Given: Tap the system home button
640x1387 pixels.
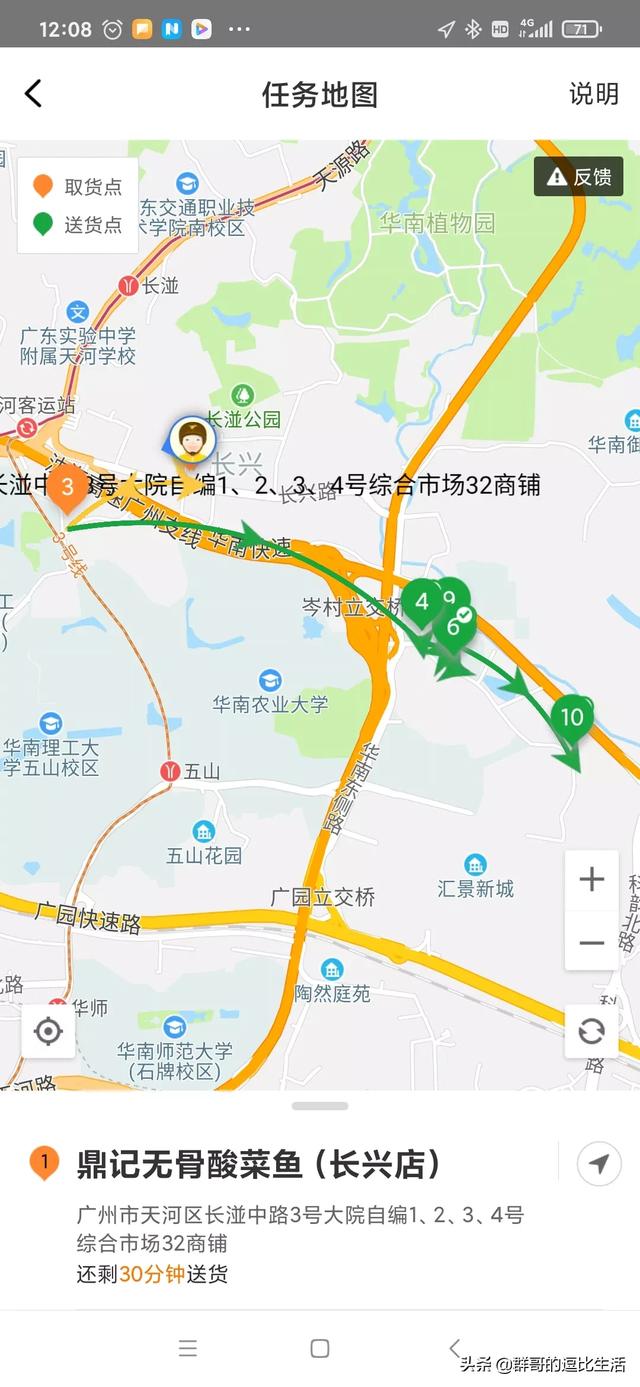Looking at the screenshot, I should [319, 1348].
